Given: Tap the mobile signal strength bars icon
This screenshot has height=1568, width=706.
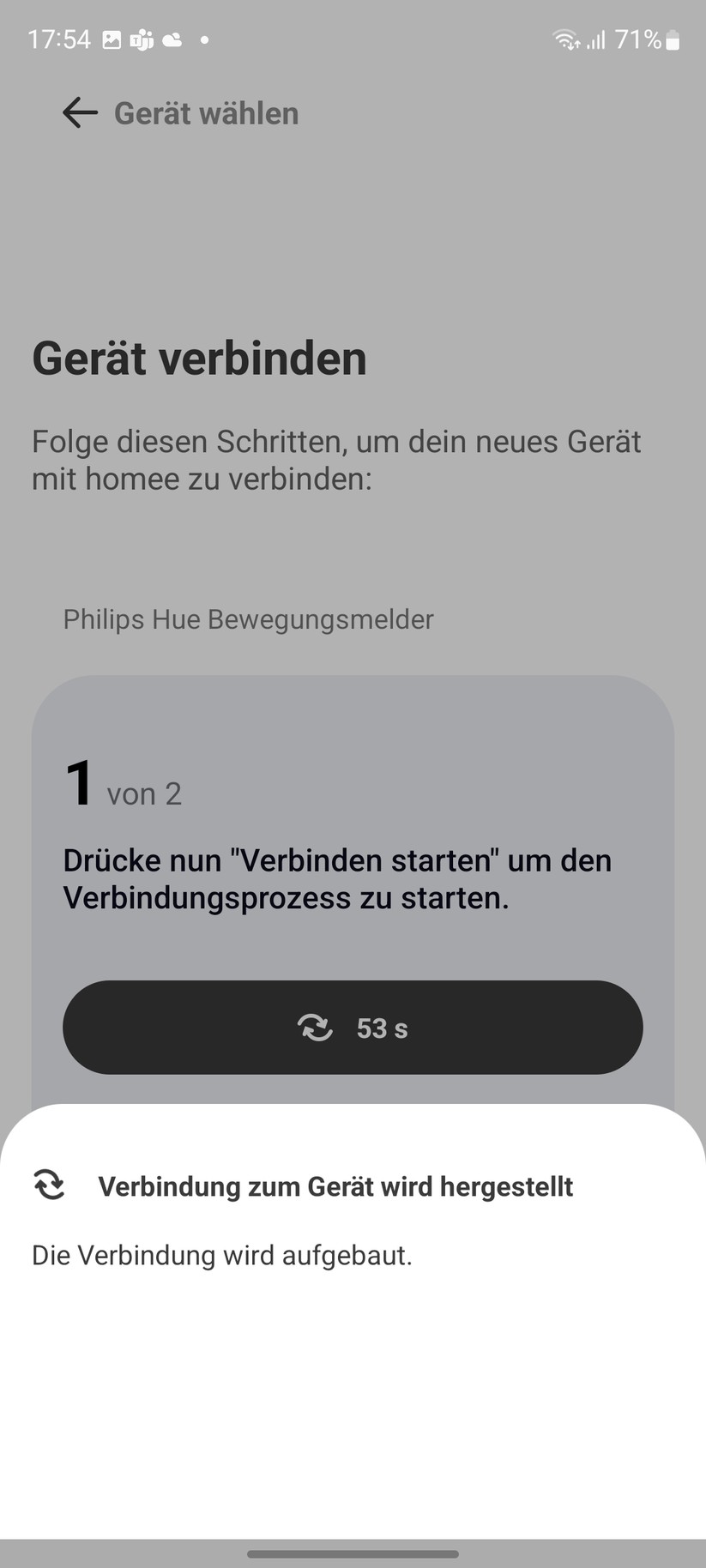Looking at the screenshot, I should pos(597,39).
